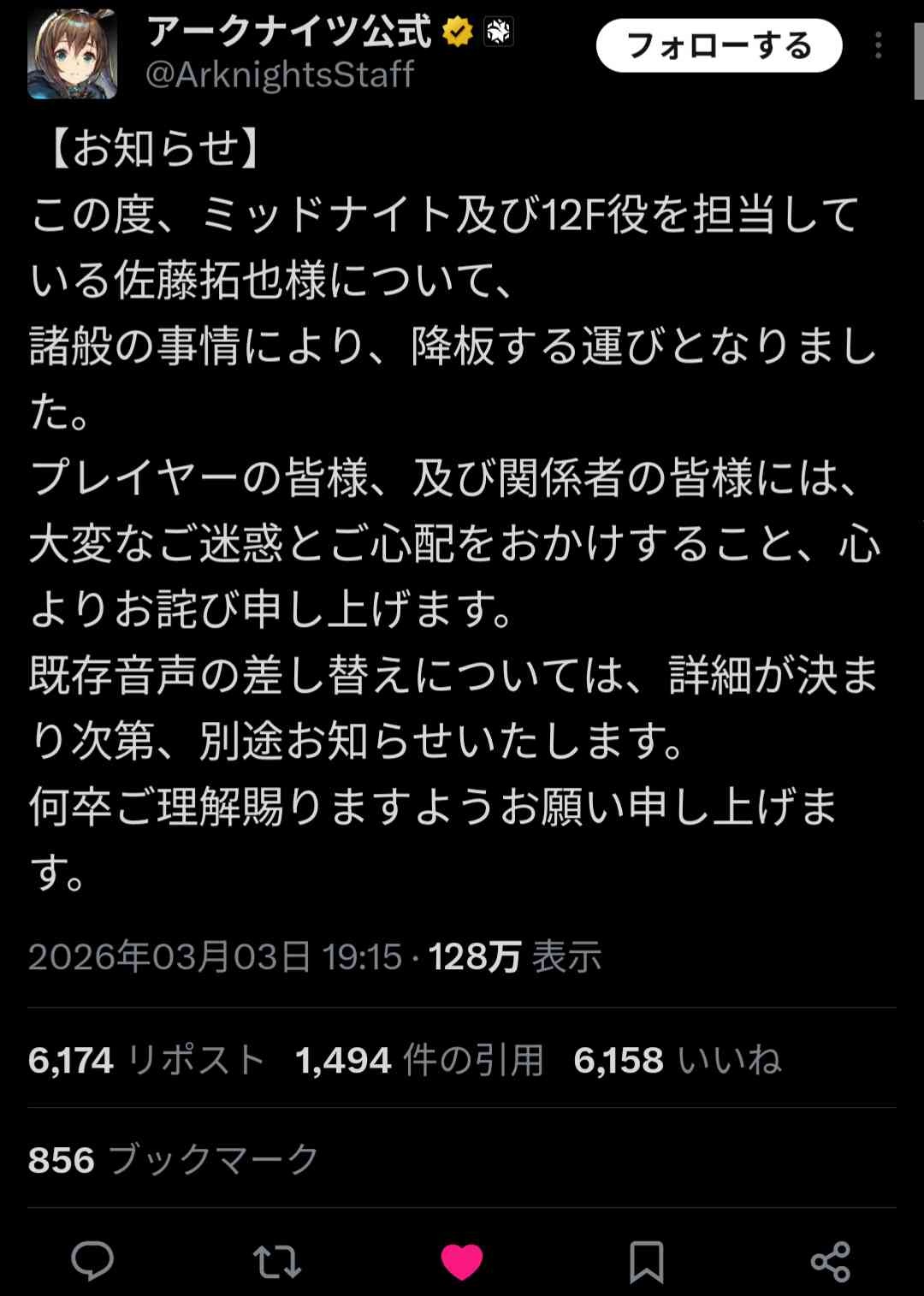Unlike the post with heart icon
The height and width of the screenshot is (1296, 924).
[462, 1261]
